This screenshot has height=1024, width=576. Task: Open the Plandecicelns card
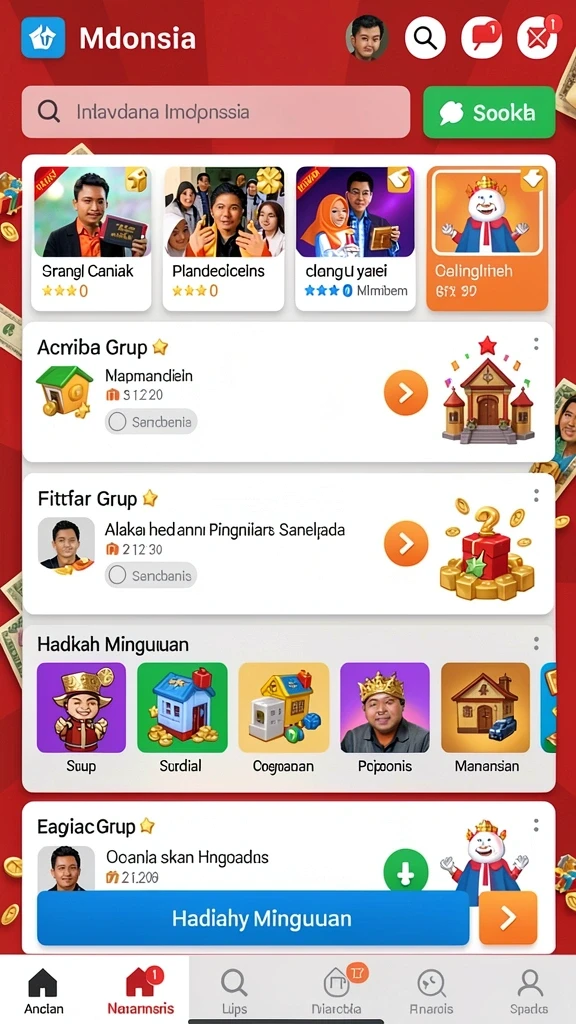(x=223, y=238)
